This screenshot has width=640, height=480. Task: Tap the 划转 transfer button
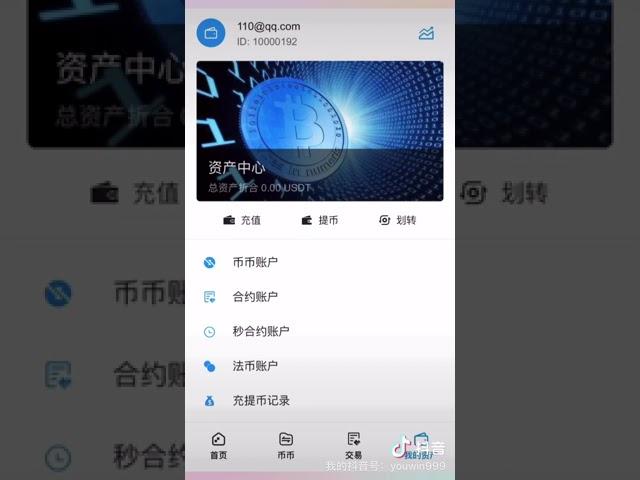pyautogui.click(x=397, y=220)
